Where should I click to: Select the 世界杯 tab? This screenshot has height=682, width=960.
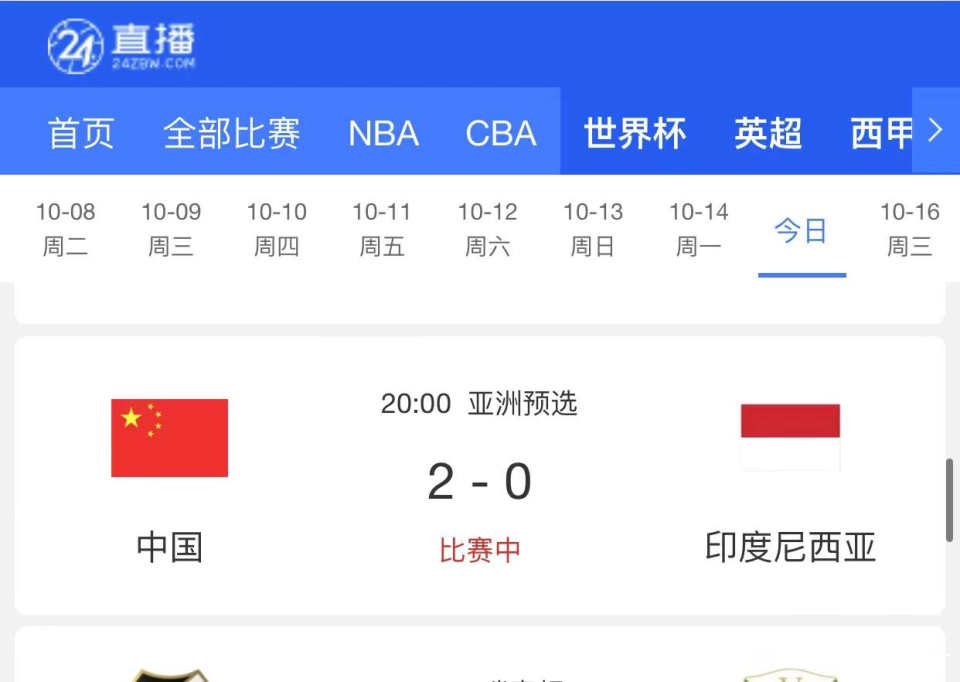click(635, 133)
